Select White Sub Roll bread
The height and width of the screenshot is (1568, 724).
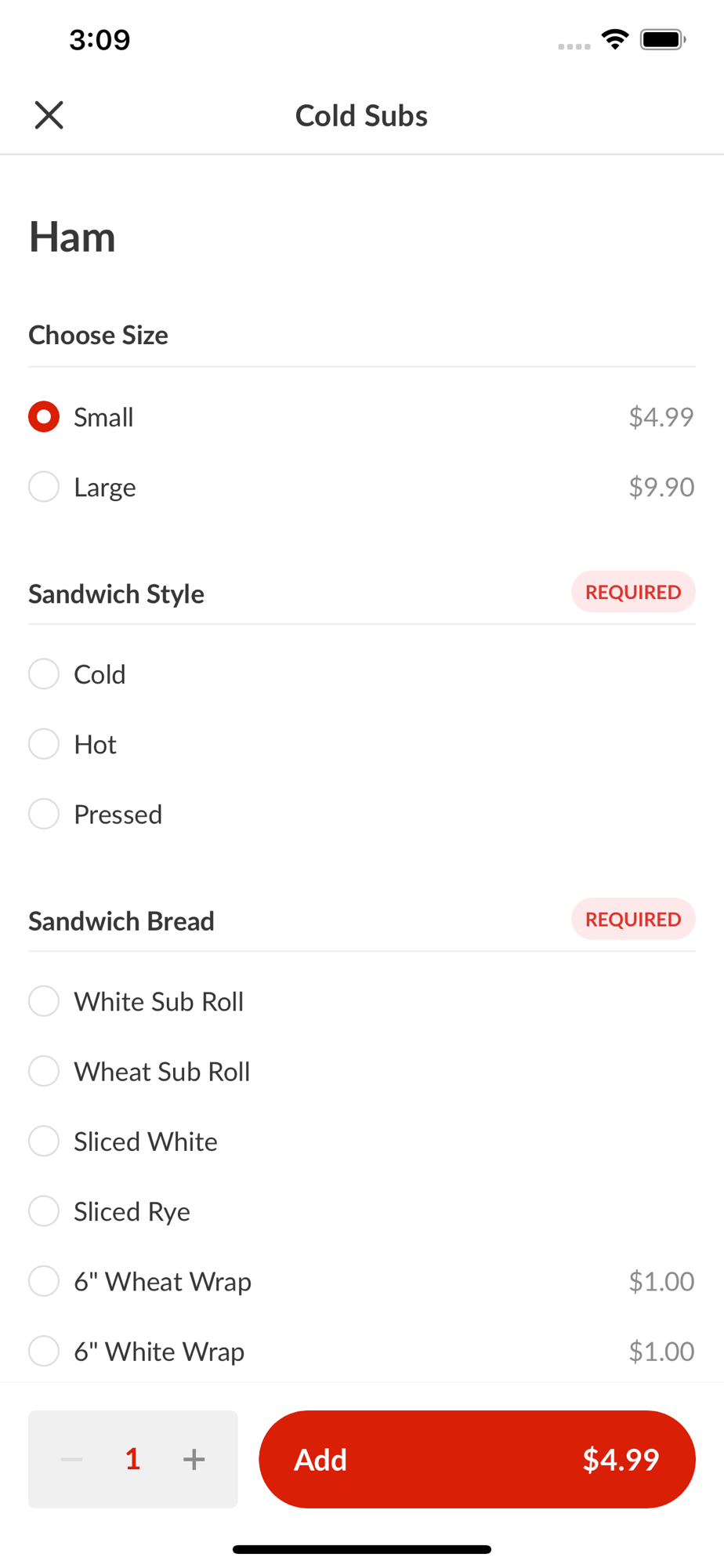(361, 1001)
